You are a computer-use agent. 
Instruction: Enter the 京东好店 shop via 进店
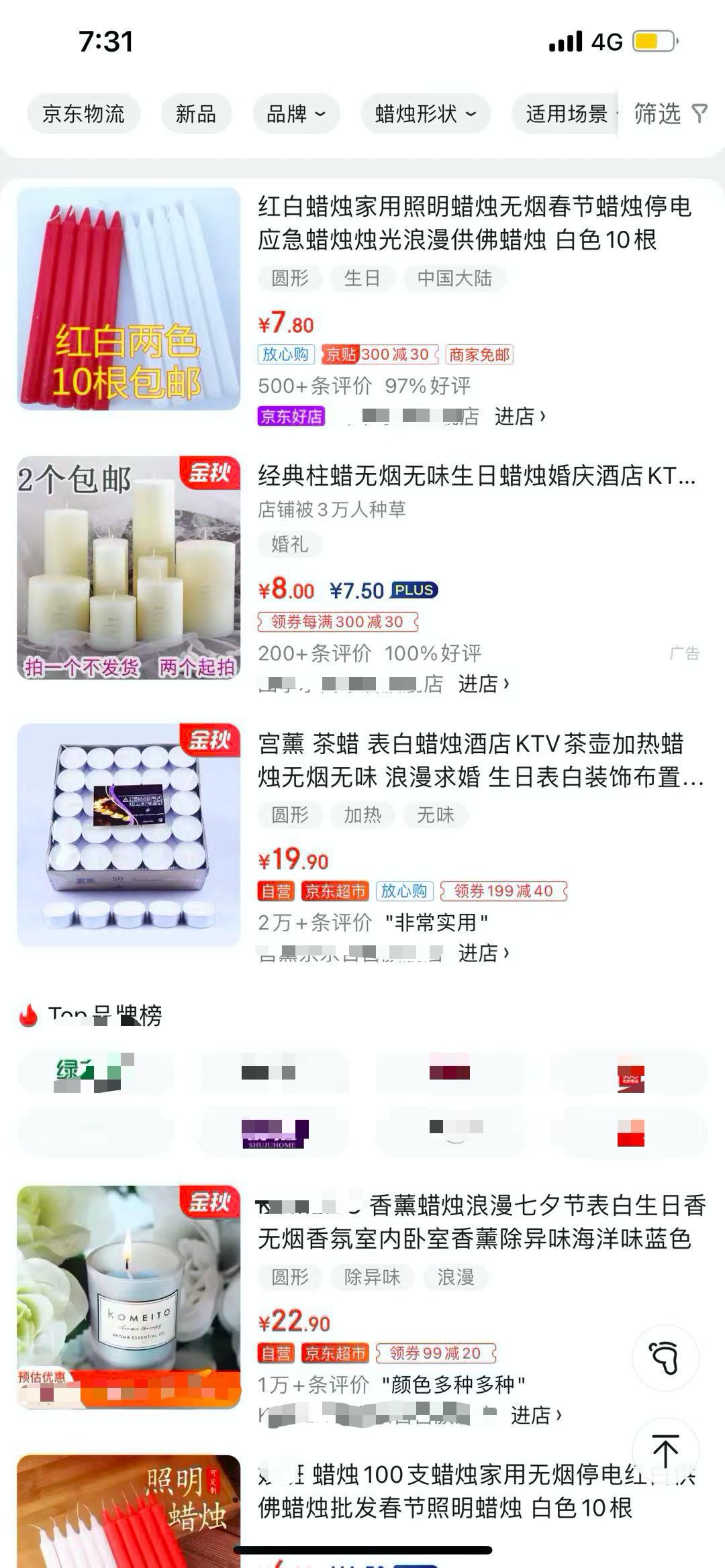[520, 417]
